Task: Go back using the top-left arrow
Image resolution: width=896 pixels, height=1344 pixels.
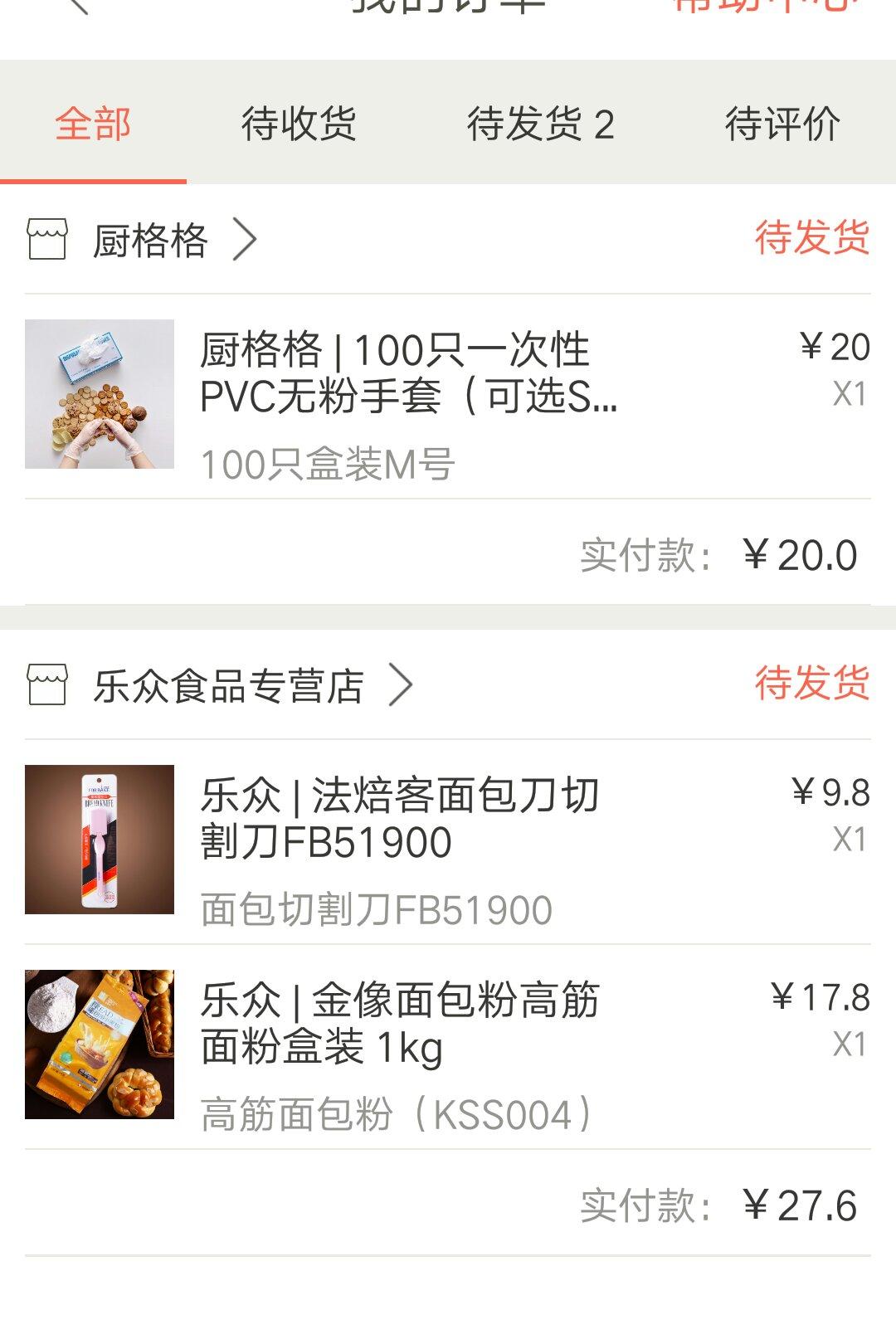Action: (x=77, y=7)
